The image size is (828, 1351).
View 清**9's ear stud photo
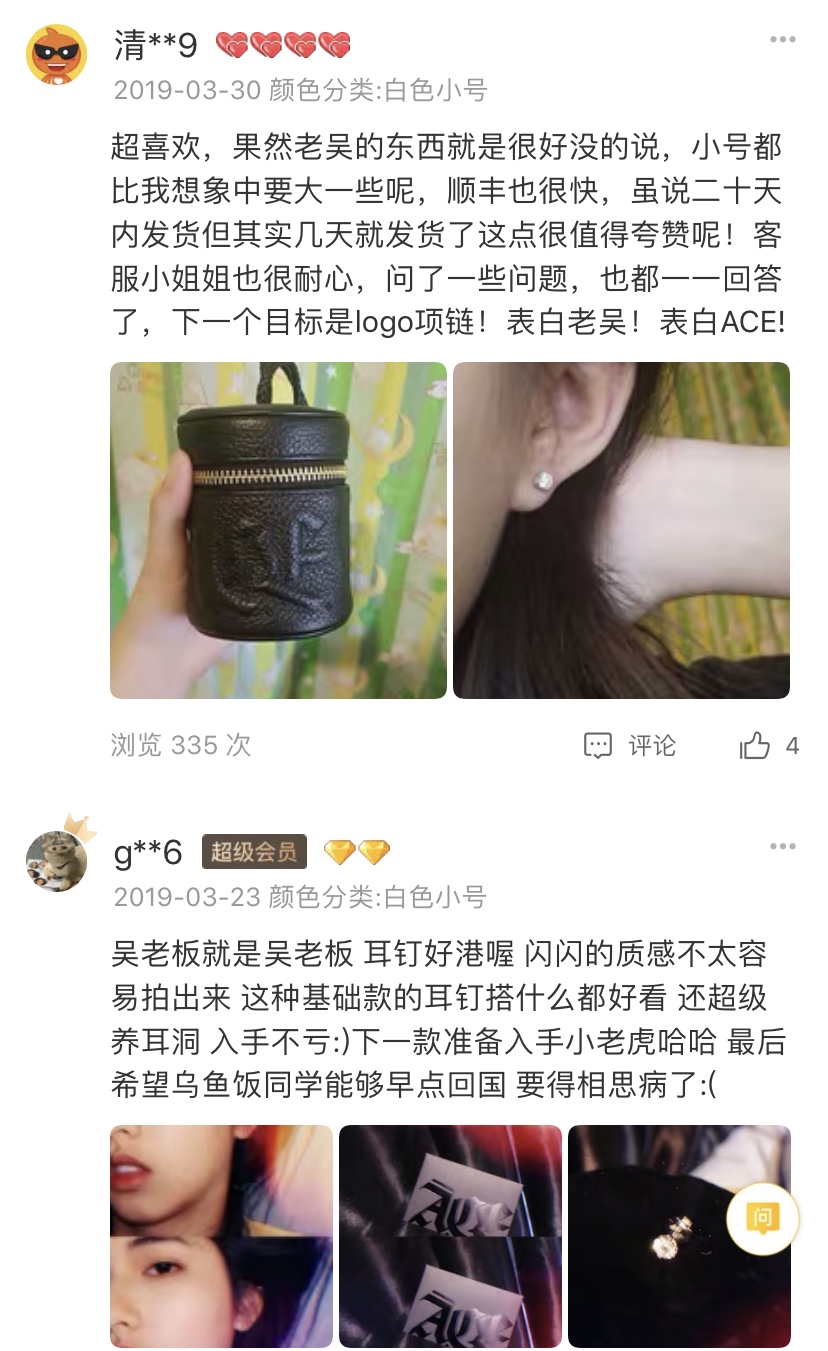tap(621, 530)
